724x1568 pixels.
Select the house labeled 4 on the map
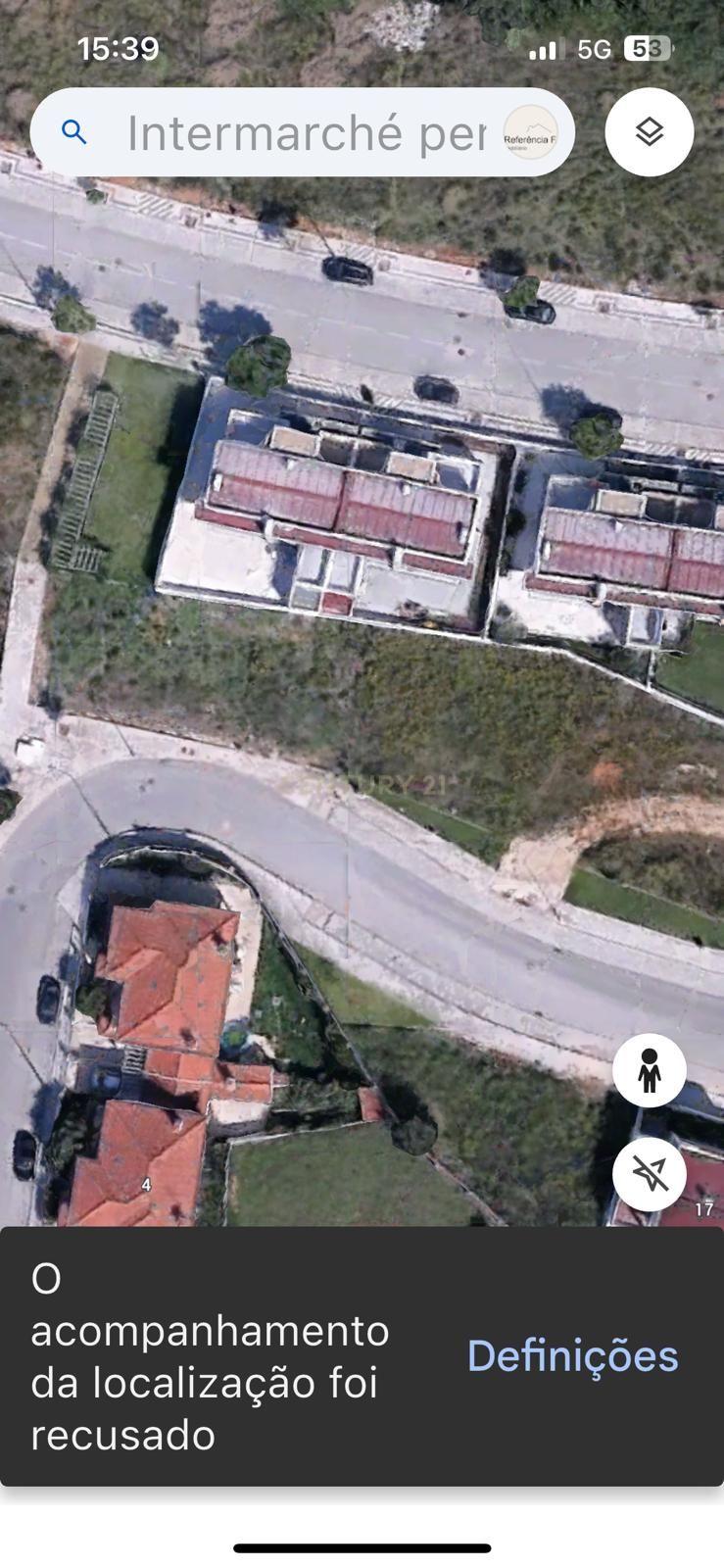point(147,1186)
